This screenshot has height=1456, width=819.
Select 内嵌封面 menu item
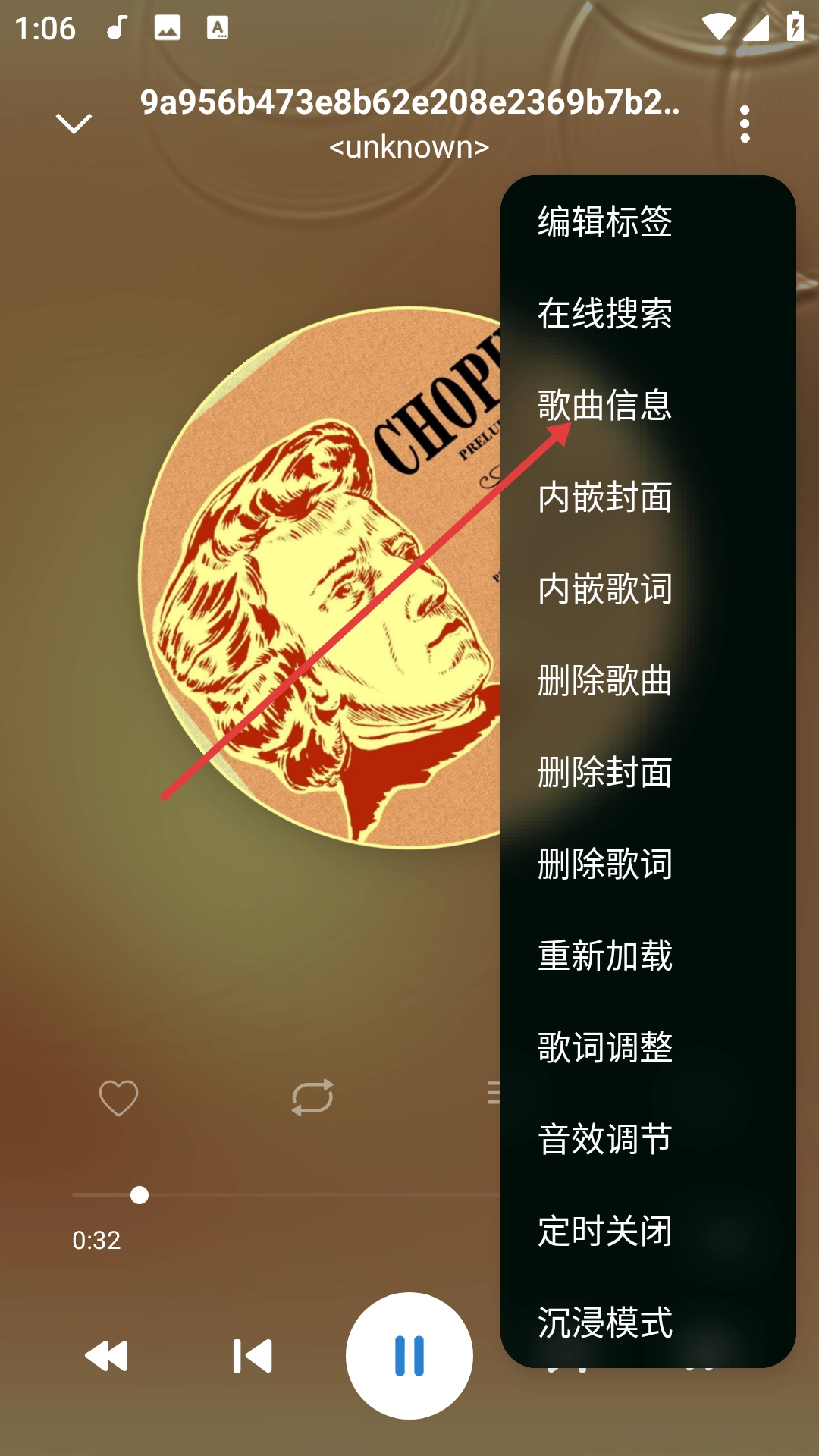605,497
